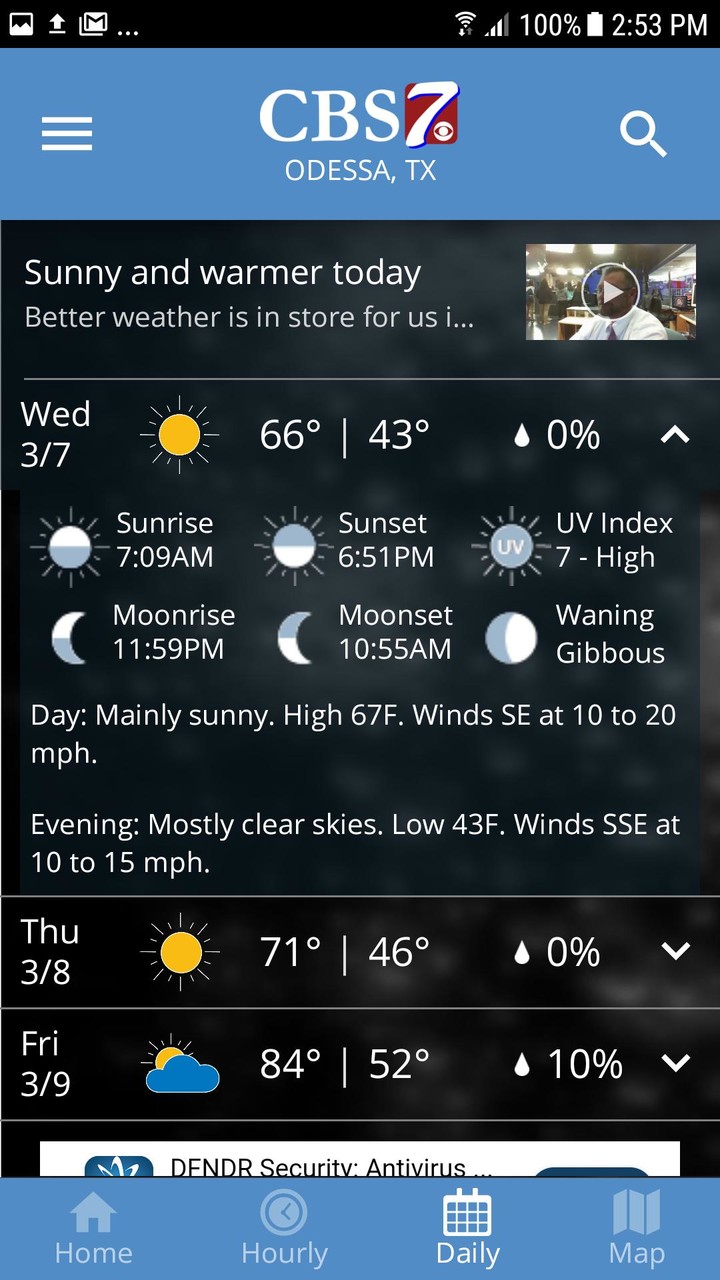Play the news video thumbnail
The image size is (720, 1280).
pos(610,292)
